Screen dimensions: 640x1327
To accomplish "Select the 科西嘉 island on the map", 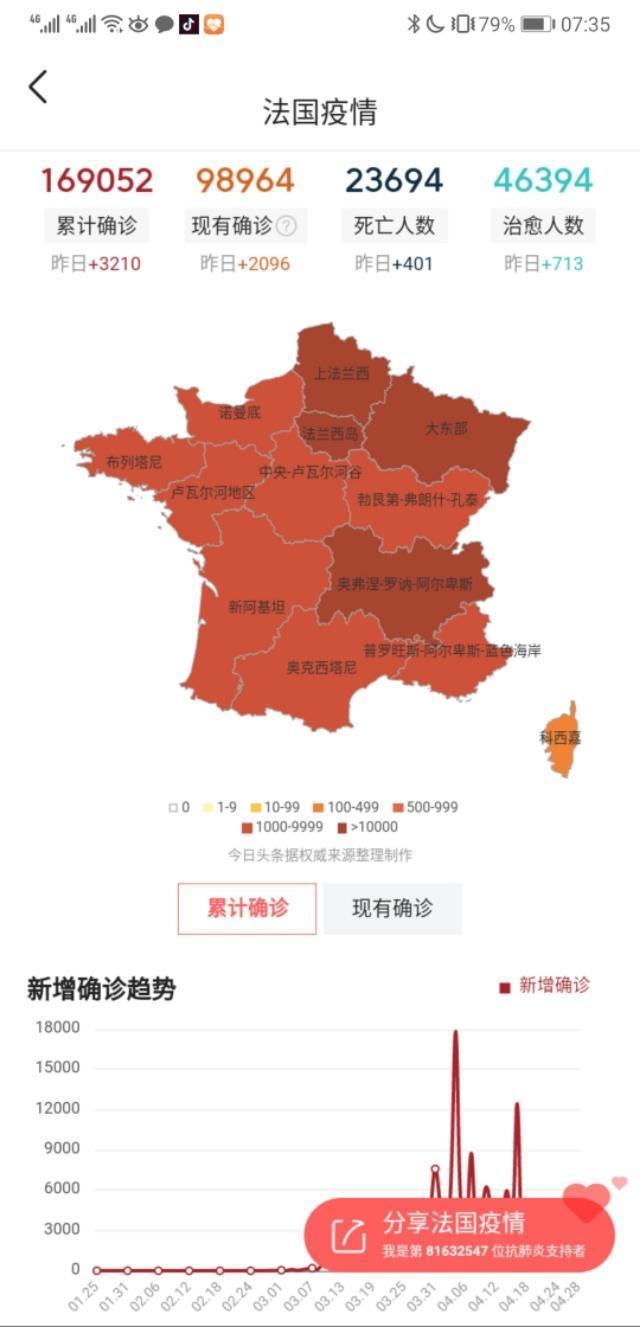I will (x=560, y=738).
